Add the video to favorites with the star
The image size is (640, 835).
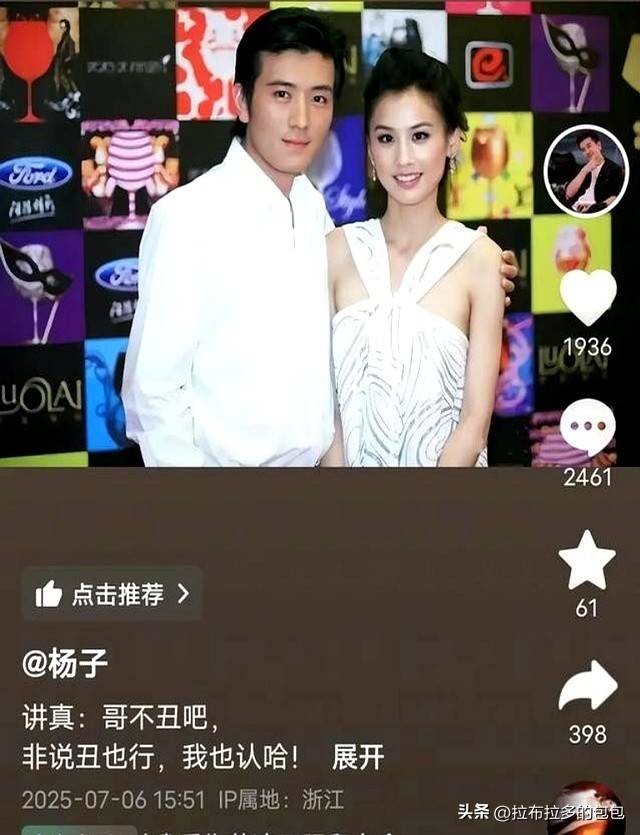coord(587,561)
